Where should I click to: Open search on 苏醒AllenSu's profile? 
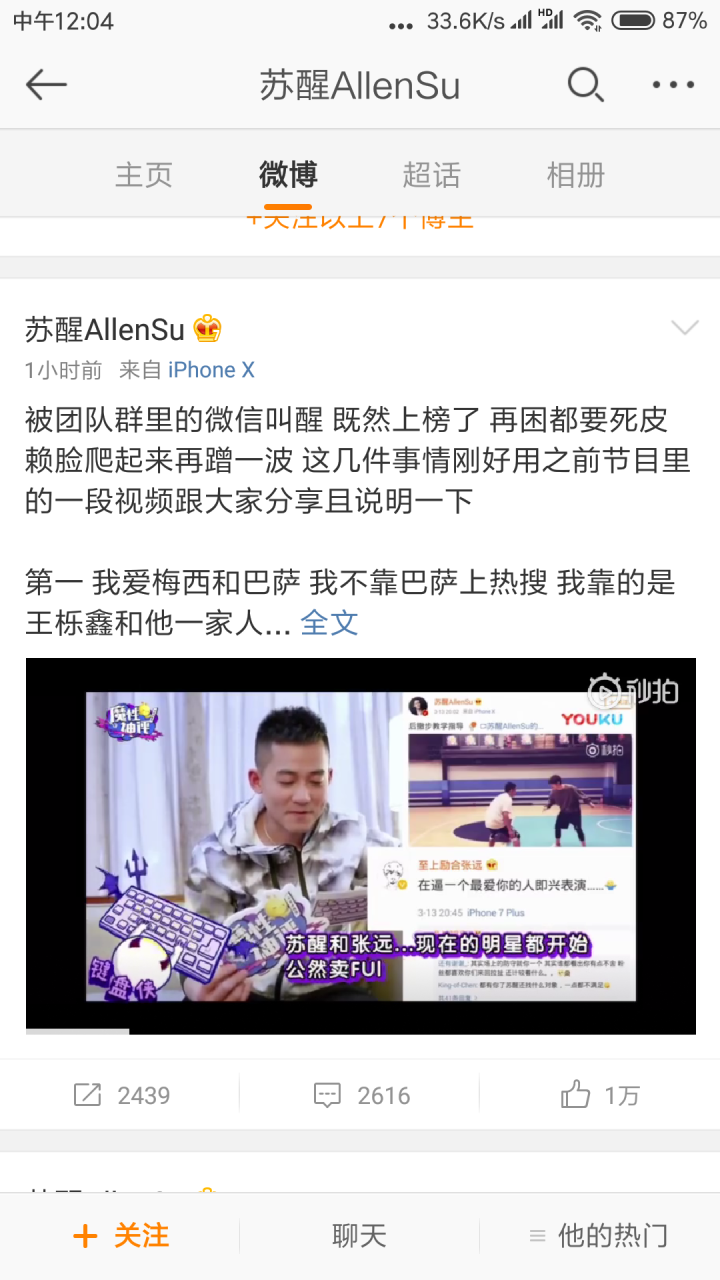(x=585, y=85)
